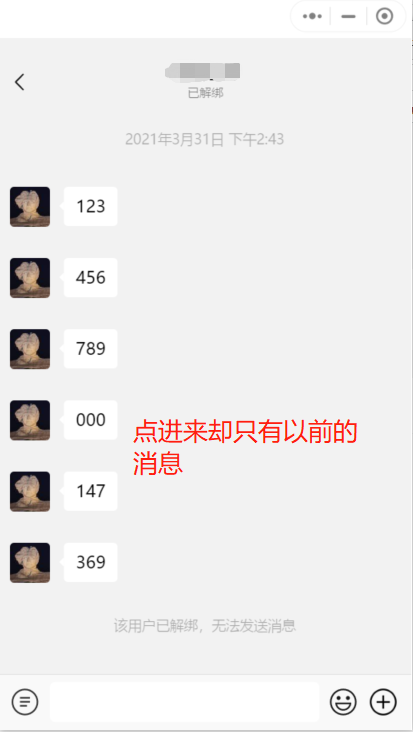Tap the avatar beside message 123
The height and width of the screenshot is (732, 413).
pyautogui.click(x=30, y=207)
